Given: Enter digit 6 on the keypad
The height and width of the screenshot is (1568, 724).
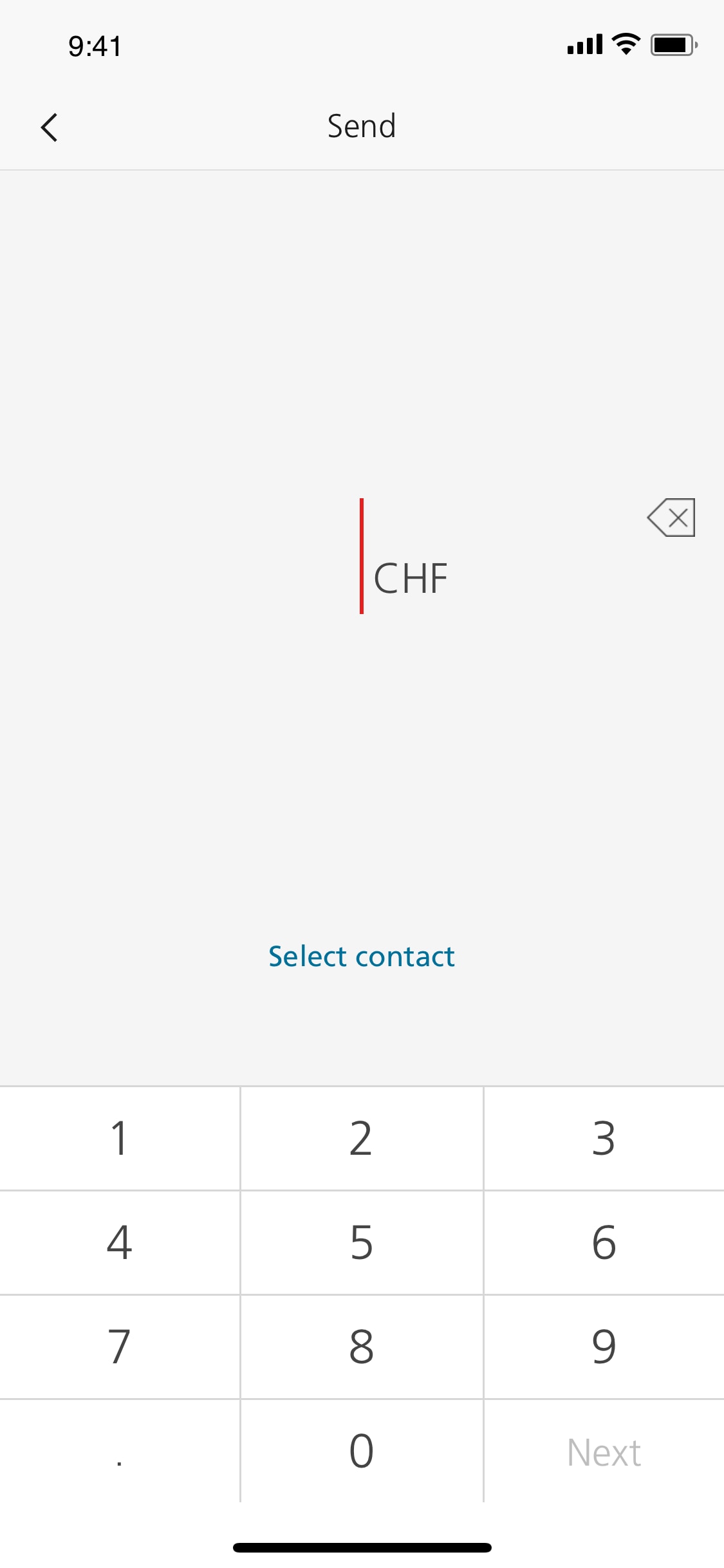Looking at the screenshot, I should pos(604,1243).
